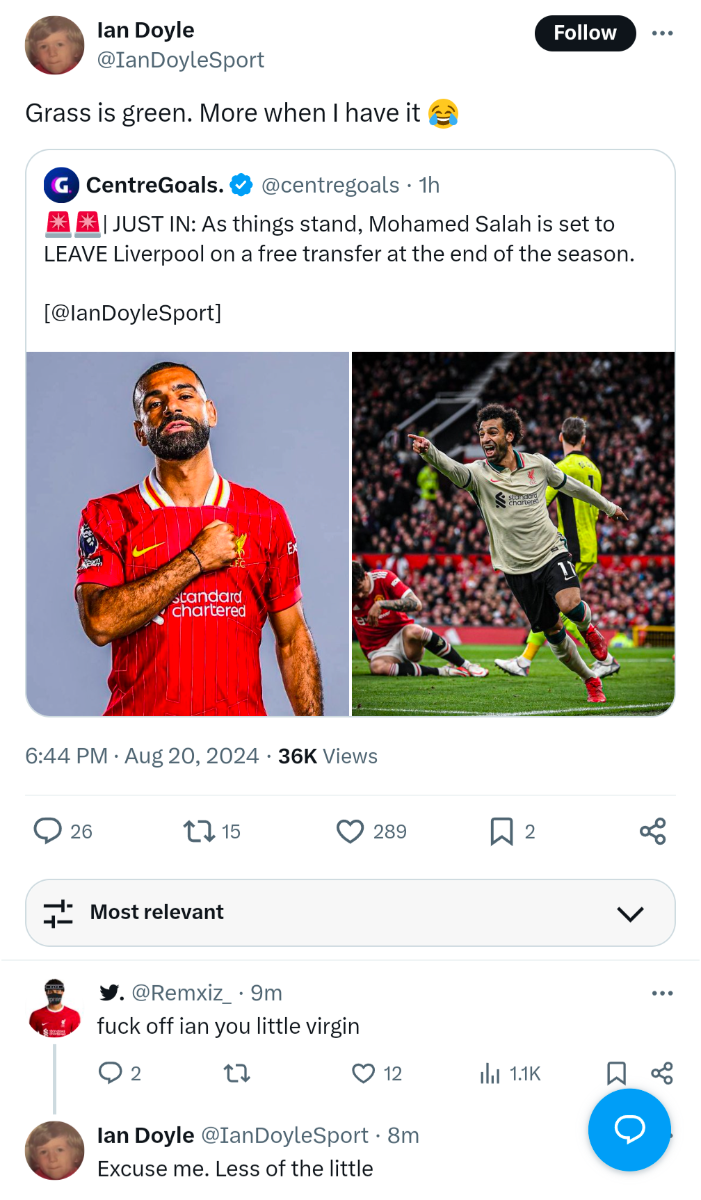701x1200 pixels.
Task: Bookmark @Remxiz_'s comment
Action: 617,1073
